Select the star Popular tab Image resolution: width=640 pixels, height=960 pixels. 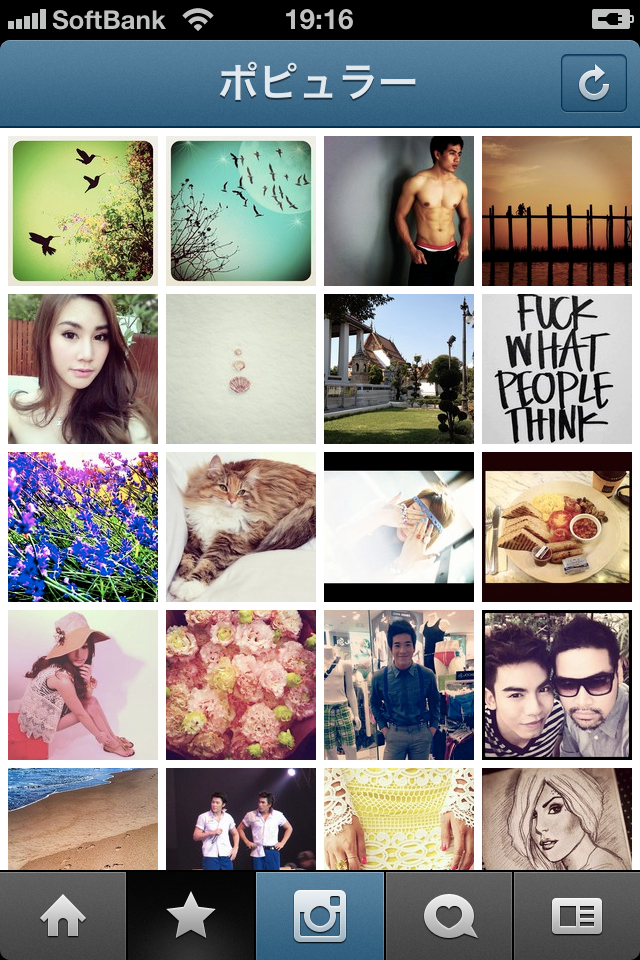click(x=191, y=916)
